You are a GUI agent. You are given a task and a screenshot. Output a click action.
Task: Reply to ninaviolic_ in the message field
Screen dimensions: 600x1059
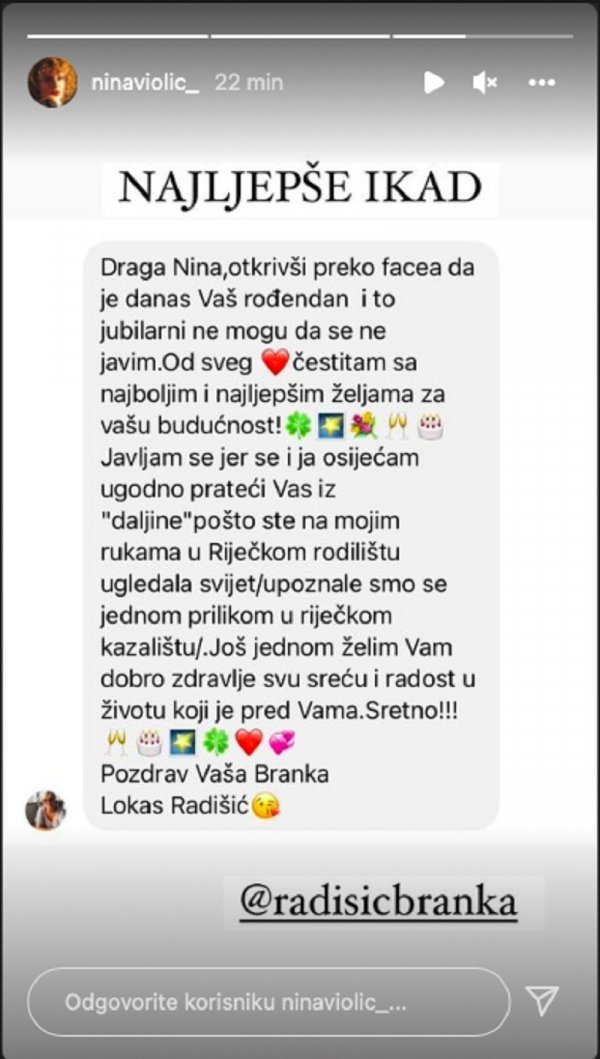[268, 1002]
